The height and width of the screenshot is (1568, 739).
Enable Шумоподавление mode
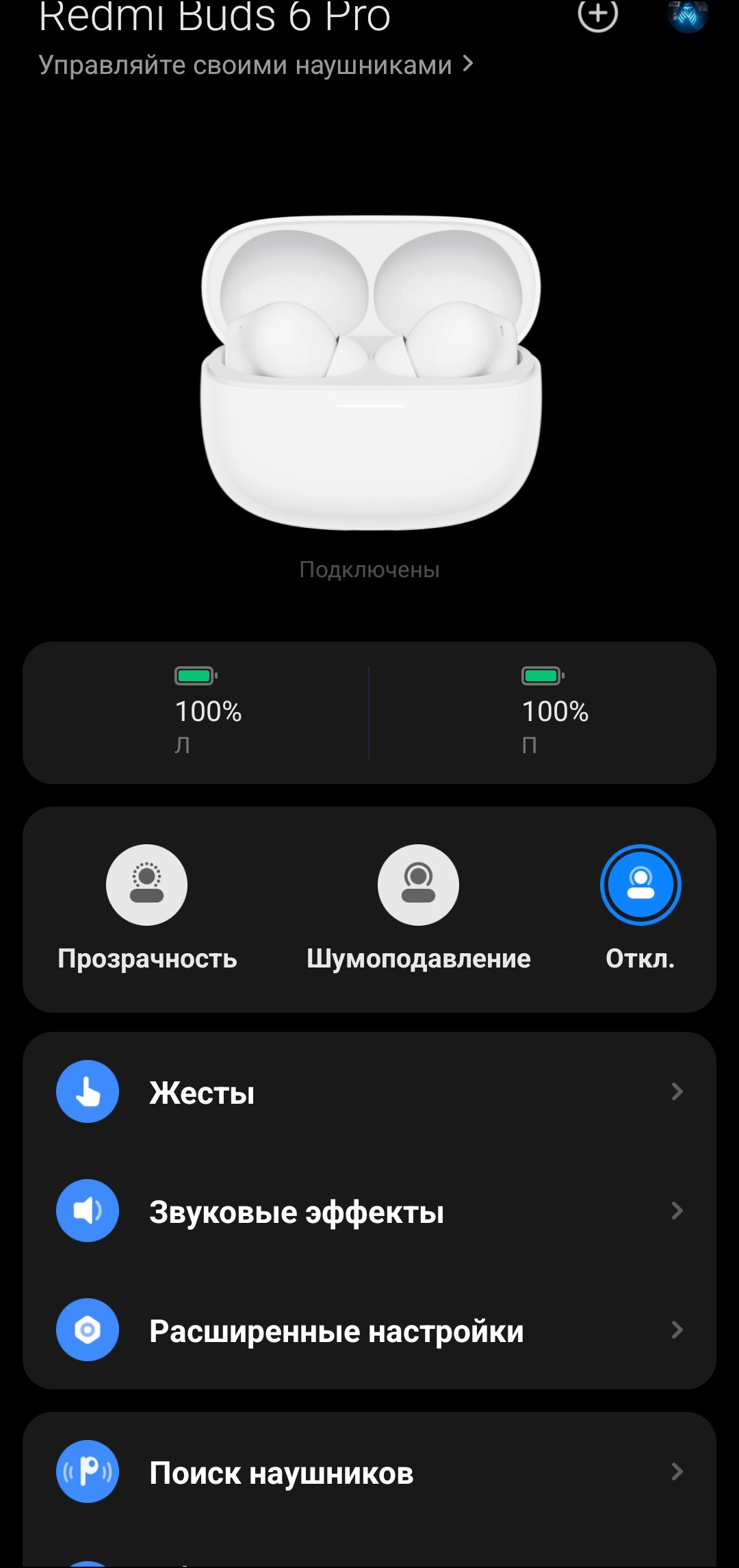click(x=418, y=885)
